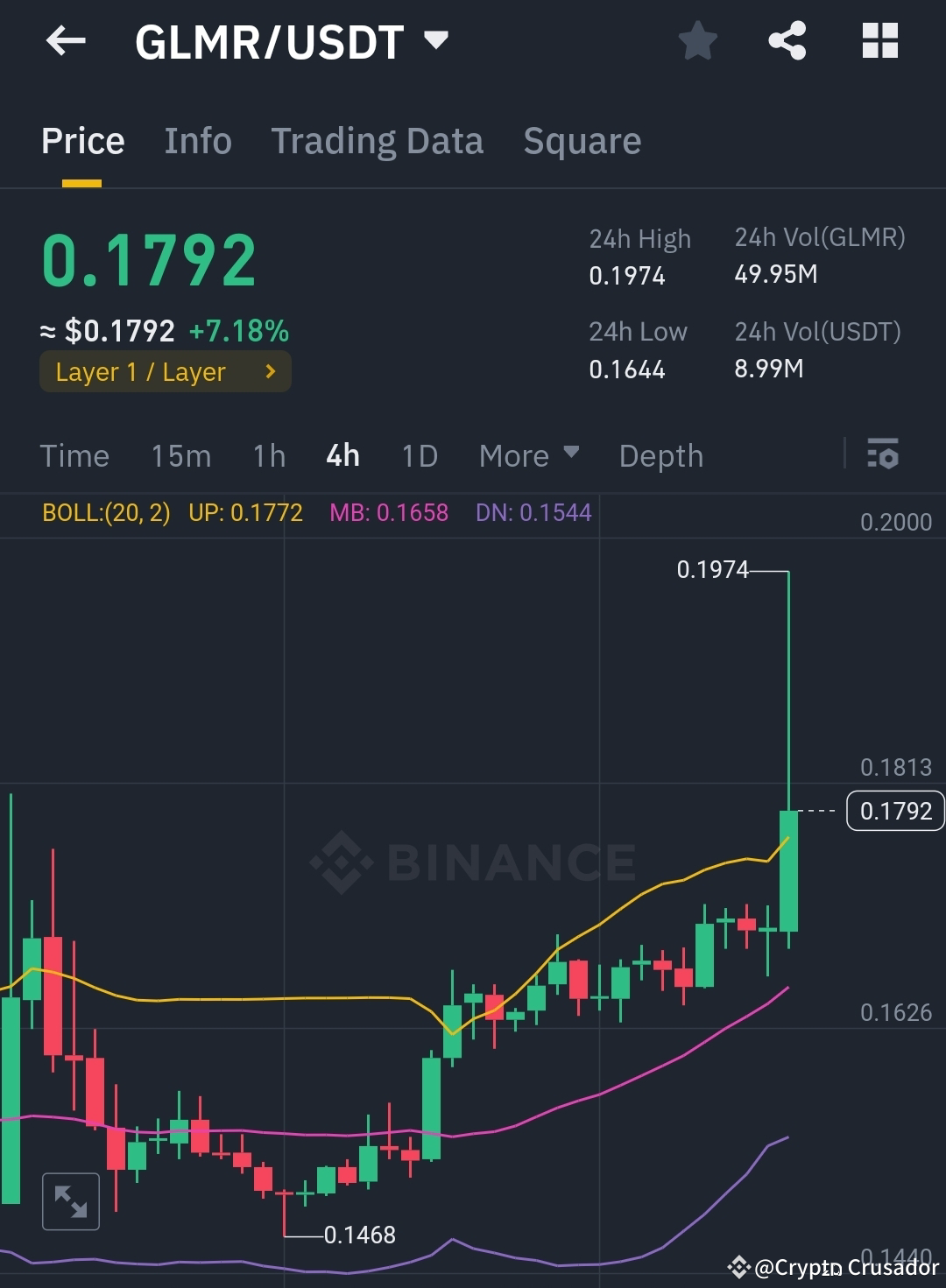The width and height of the screenshot is (946, 1288).
Task: Open the share icon to share the chart
Action: pyautogui.click(x=787, y=39)
